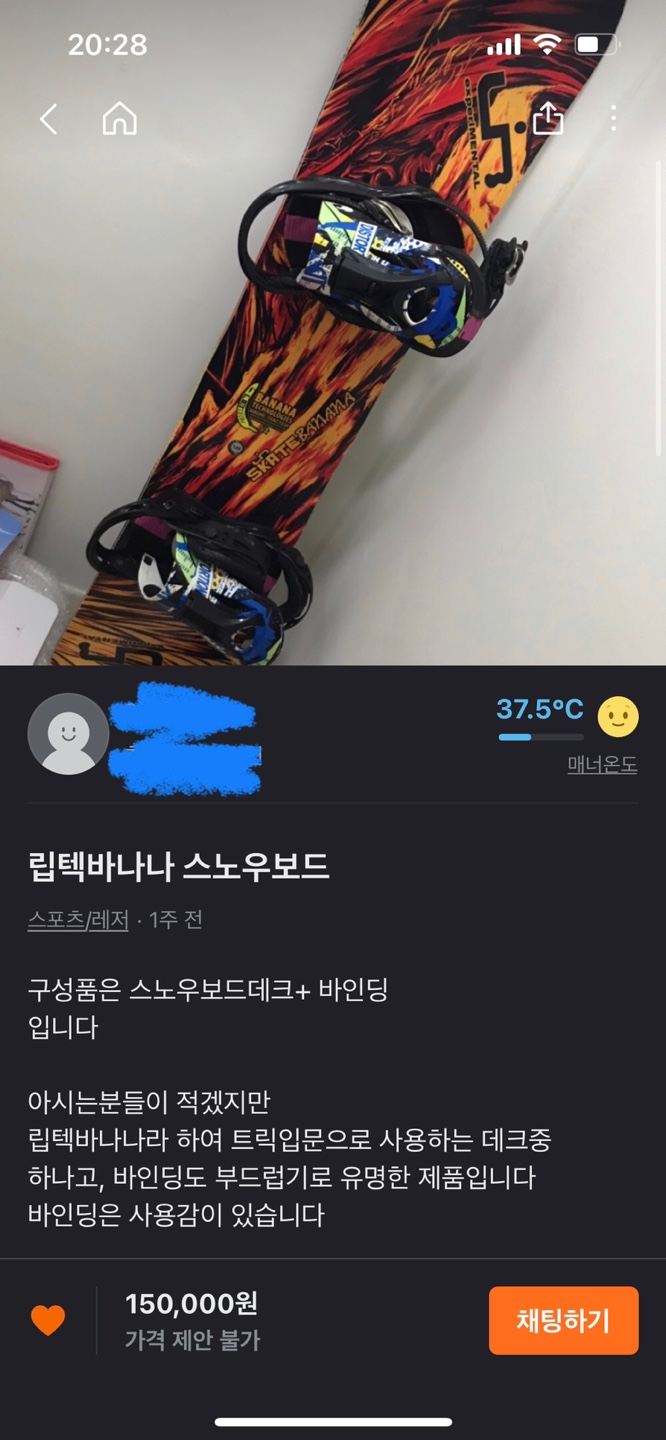Tap the 매너온도 link
This screenshot has width=666, height=1440.
[602, 765]
